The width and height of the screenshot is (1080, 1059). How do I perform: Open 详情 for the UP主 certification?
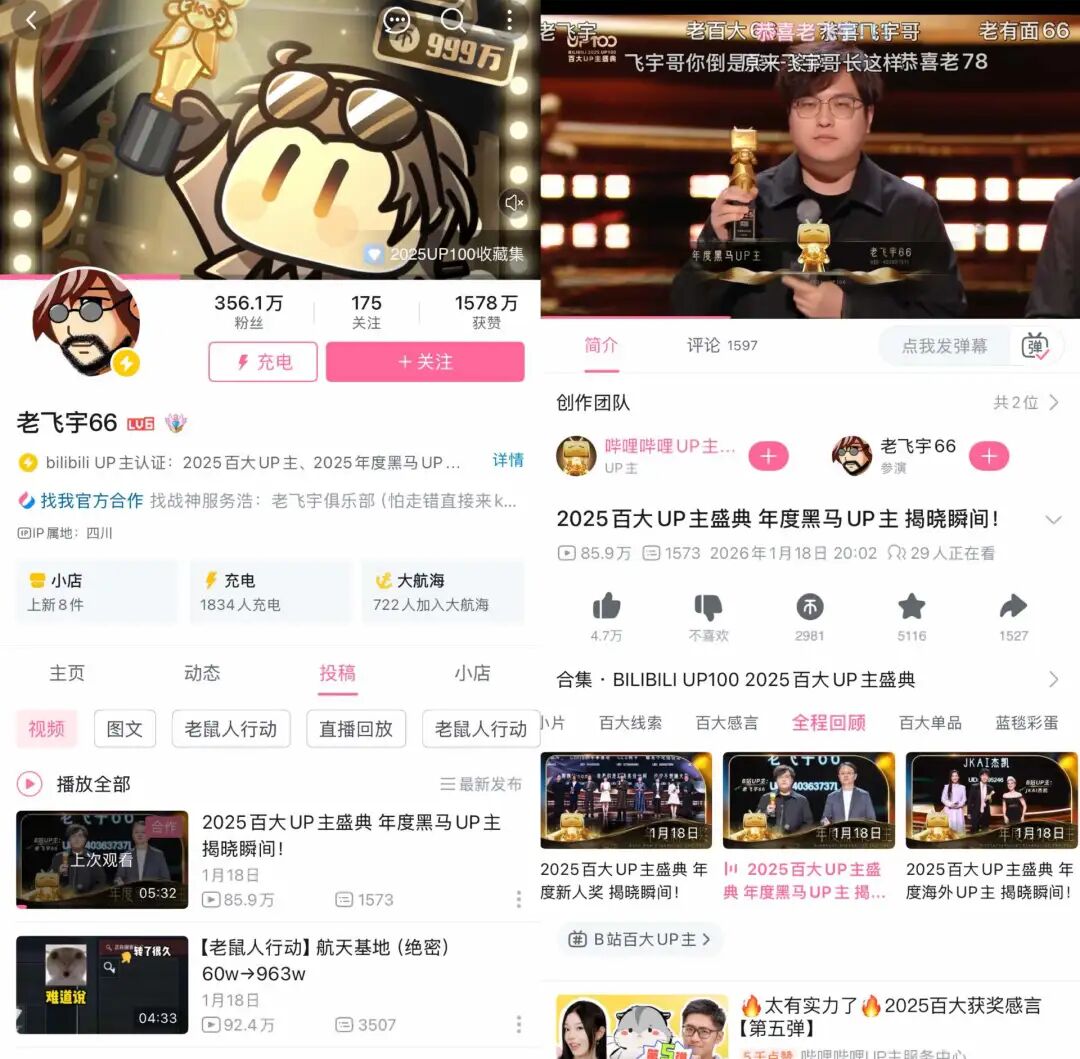[508, 460]
